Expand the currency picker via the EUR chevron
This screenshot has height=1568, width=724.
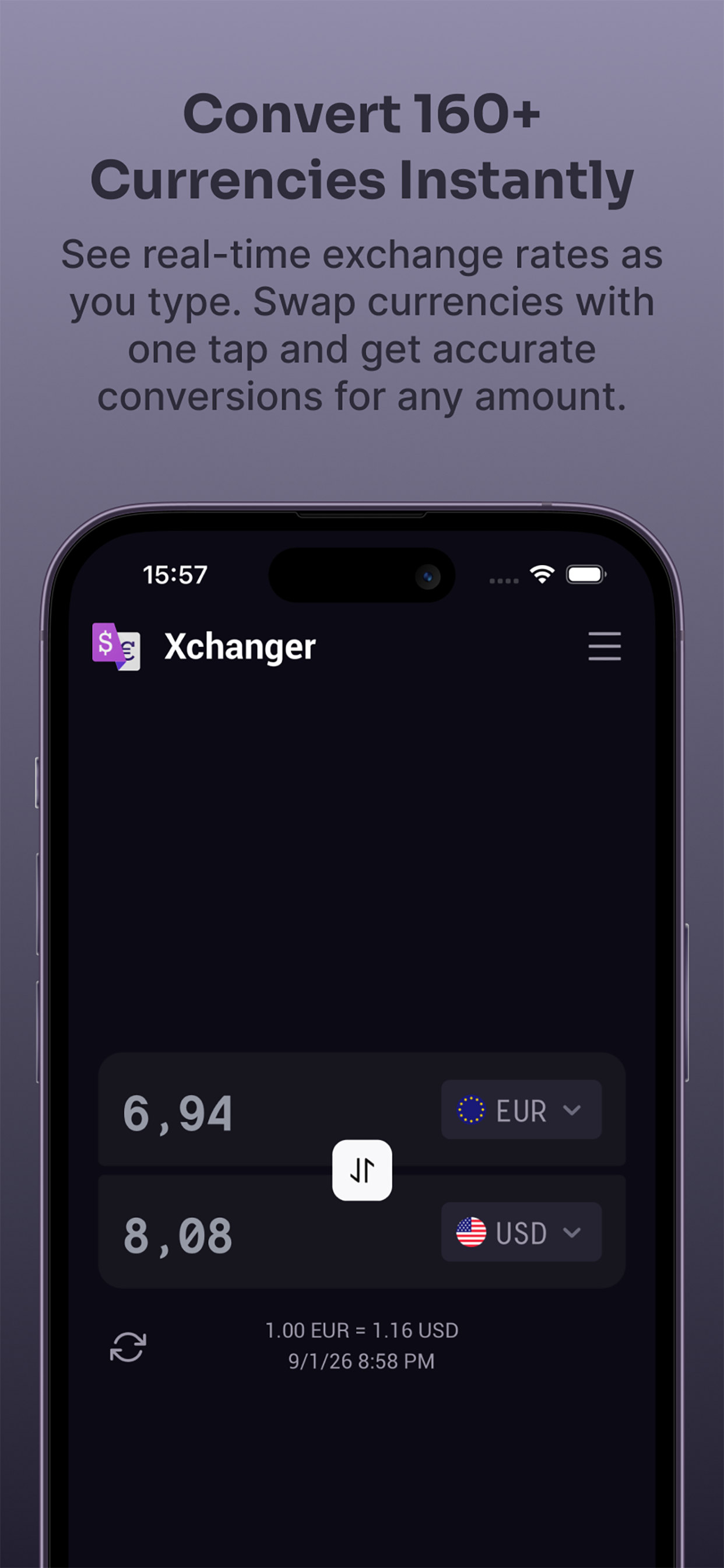pos(571,1109)
